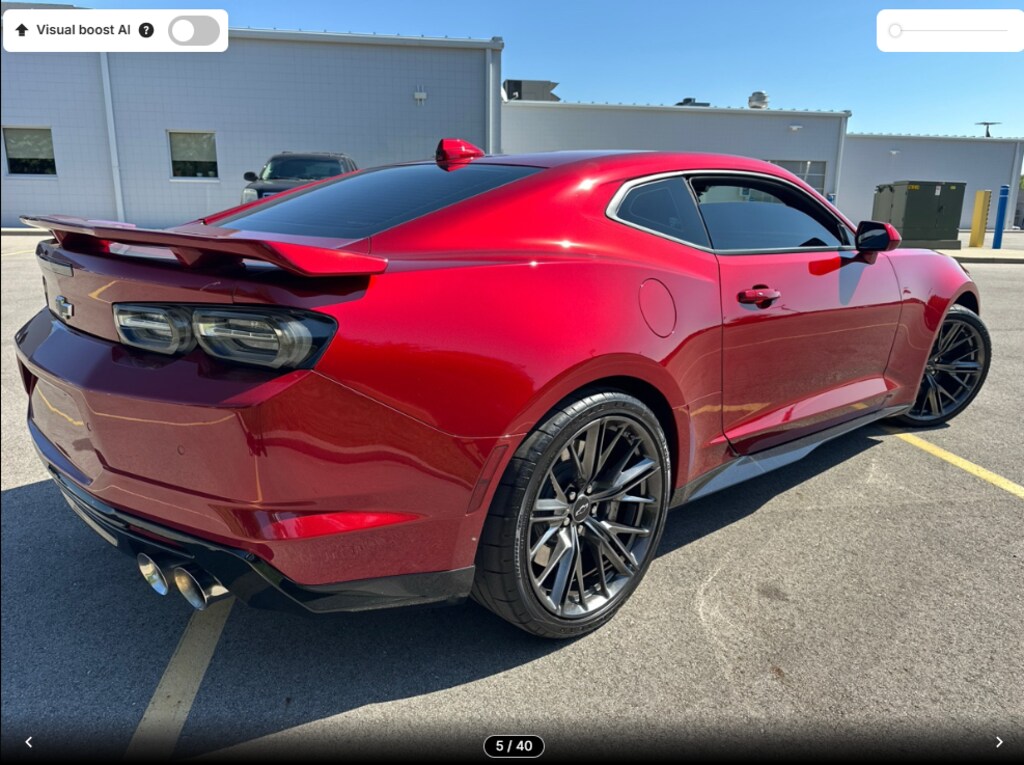Open Visual boost AI help info
Viewport: 1024px width, 765px height.
pos(146,30)
